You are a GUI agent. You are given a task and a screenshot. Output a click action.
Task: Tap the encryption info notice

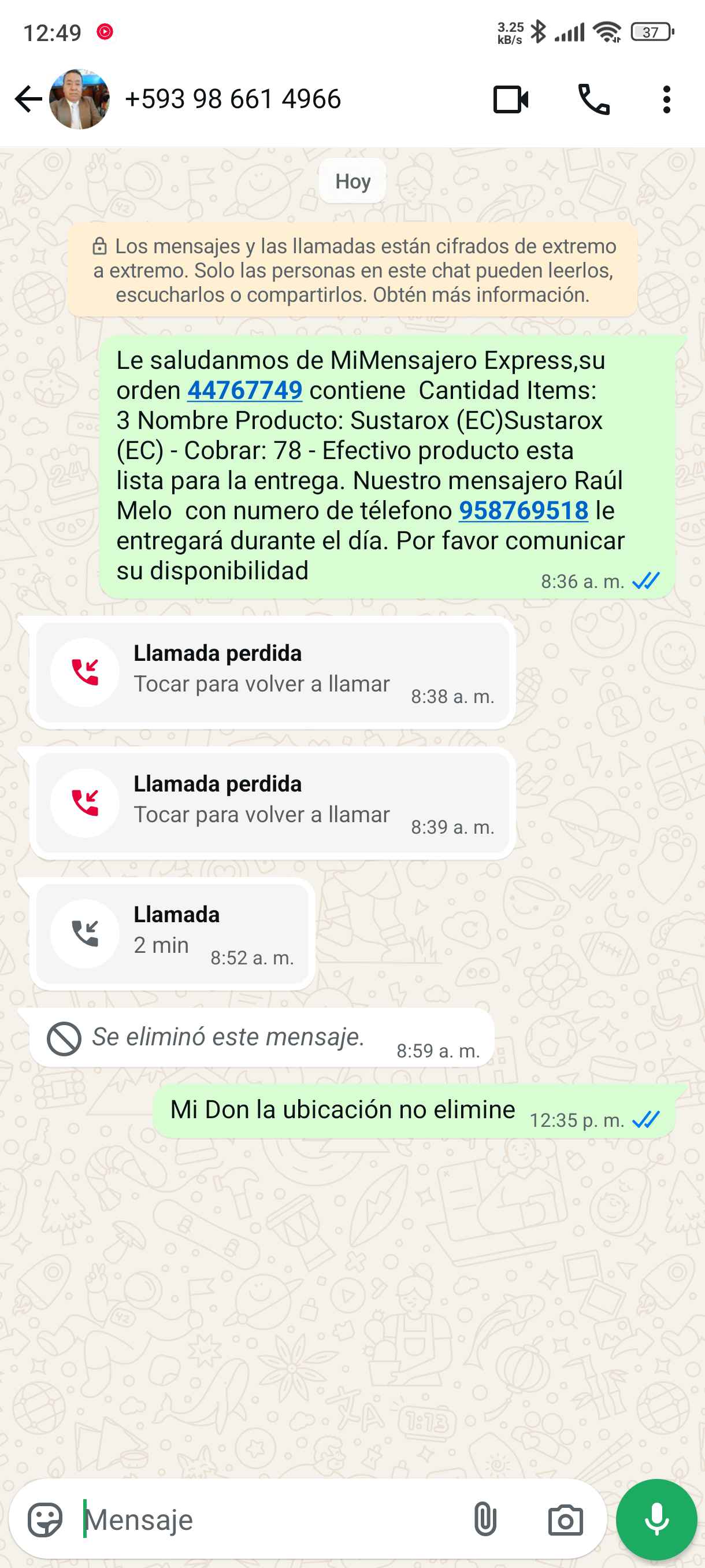click(353, 270)
